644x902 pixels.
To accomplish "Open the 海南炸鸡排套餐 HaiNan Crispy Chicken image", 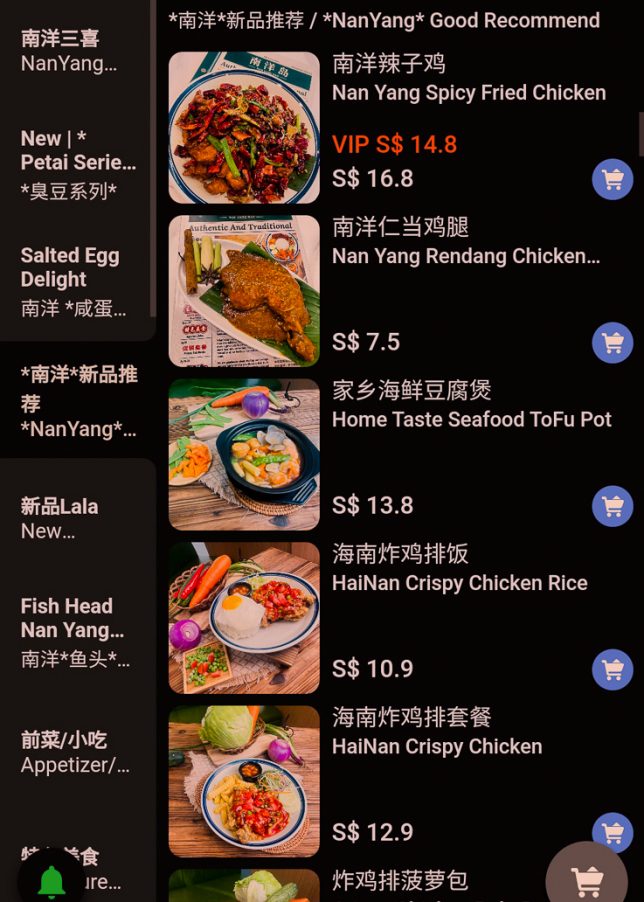I will point(244,780).
